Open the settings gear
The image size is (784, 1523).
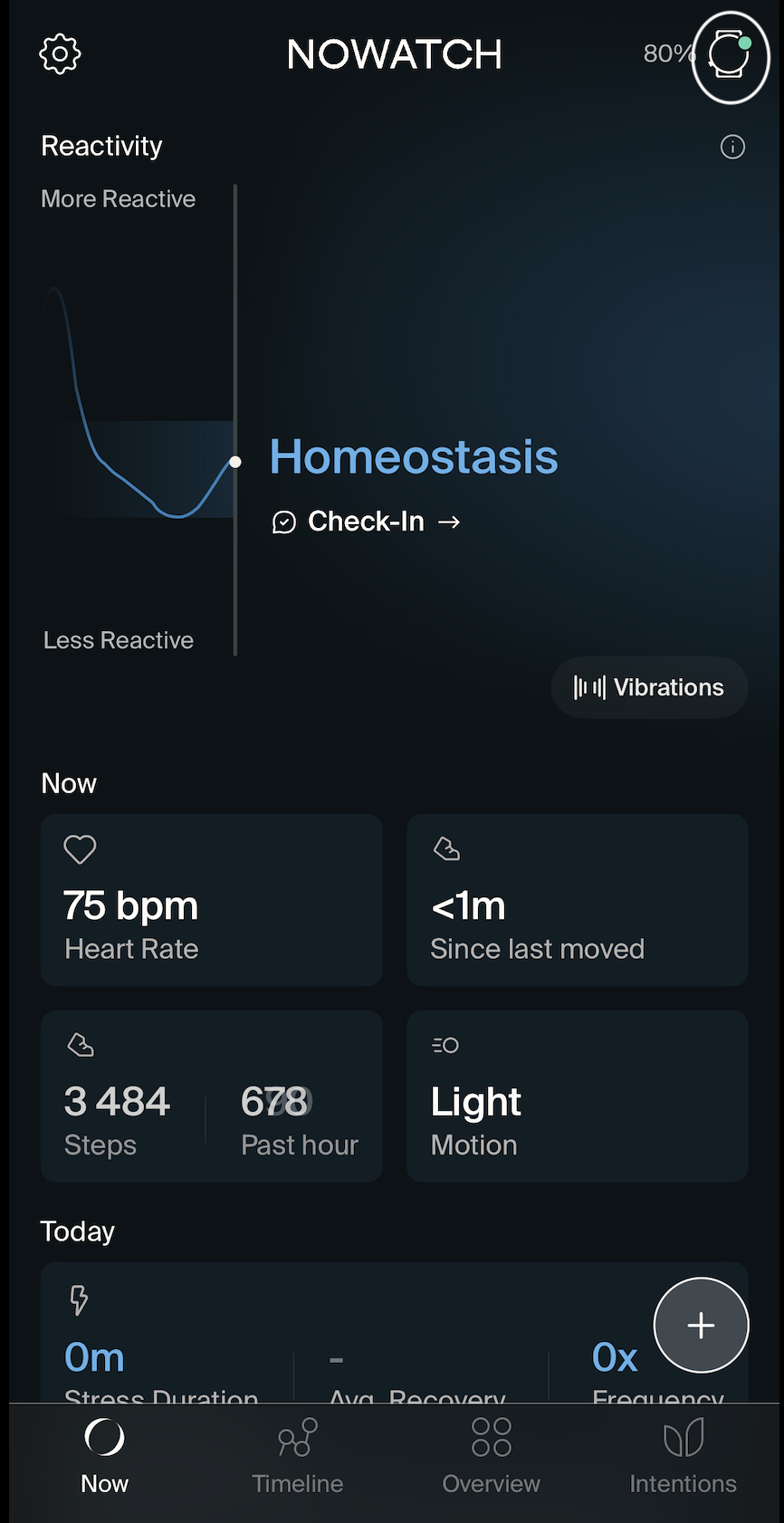pyautogui.click(x=61, y=54)
